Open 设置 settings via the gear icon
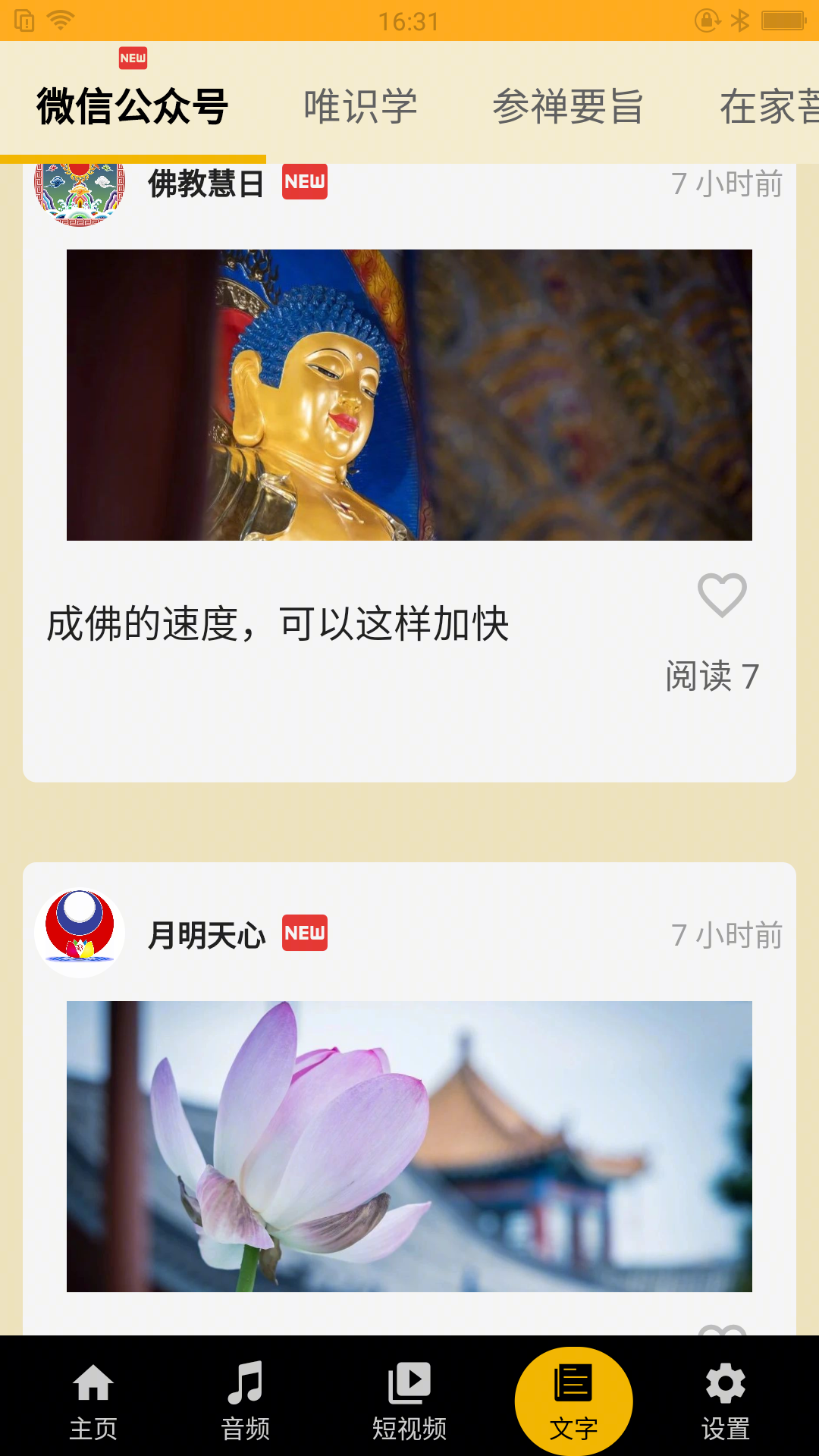The width and height of the screenshot is (819, 1456). click(725, 1399)
